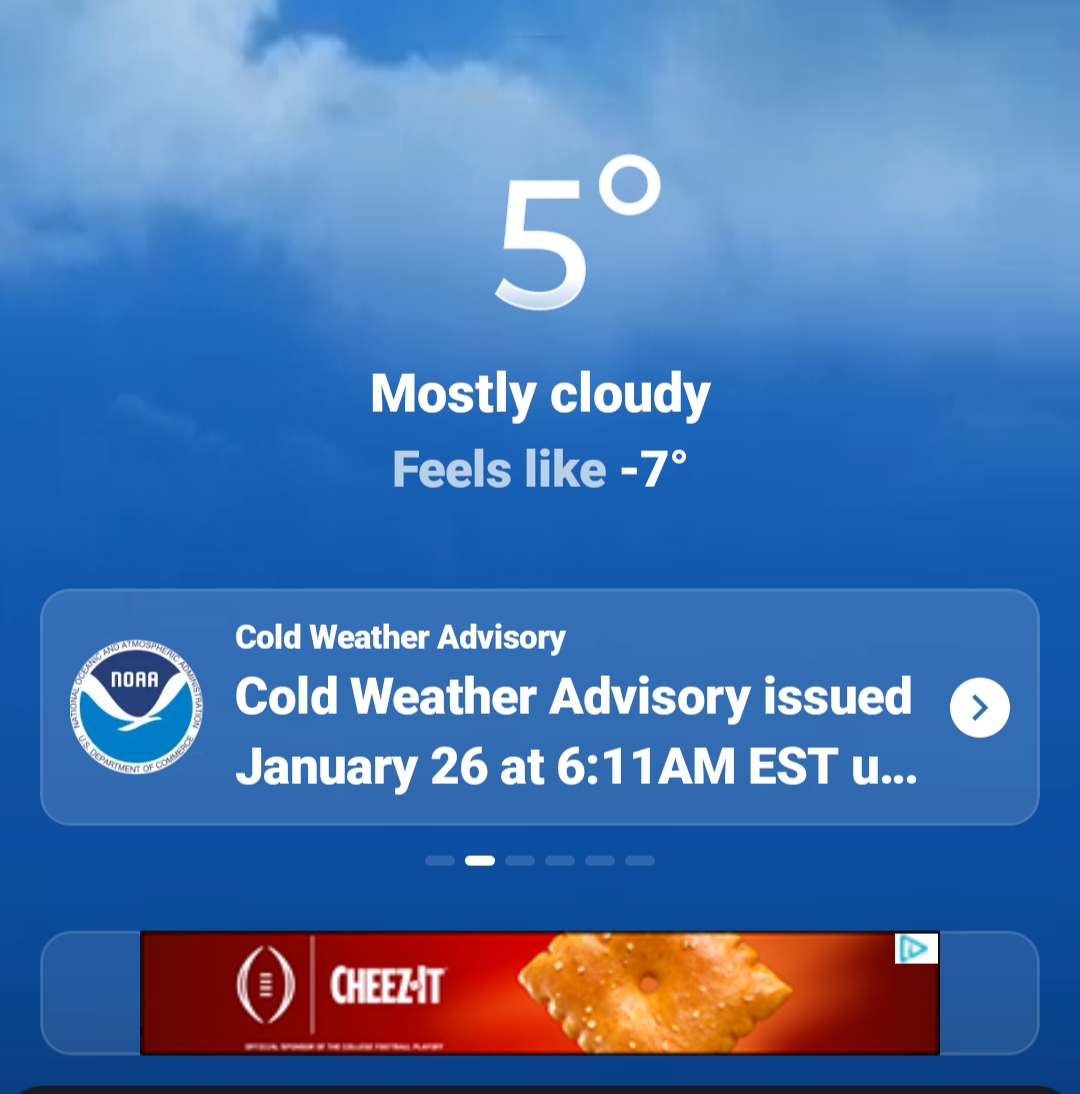This screenshot has width=1080, height=1094.
Task: Tap the AdChoices icon on the ad
Action: click(x=915, y=949)
